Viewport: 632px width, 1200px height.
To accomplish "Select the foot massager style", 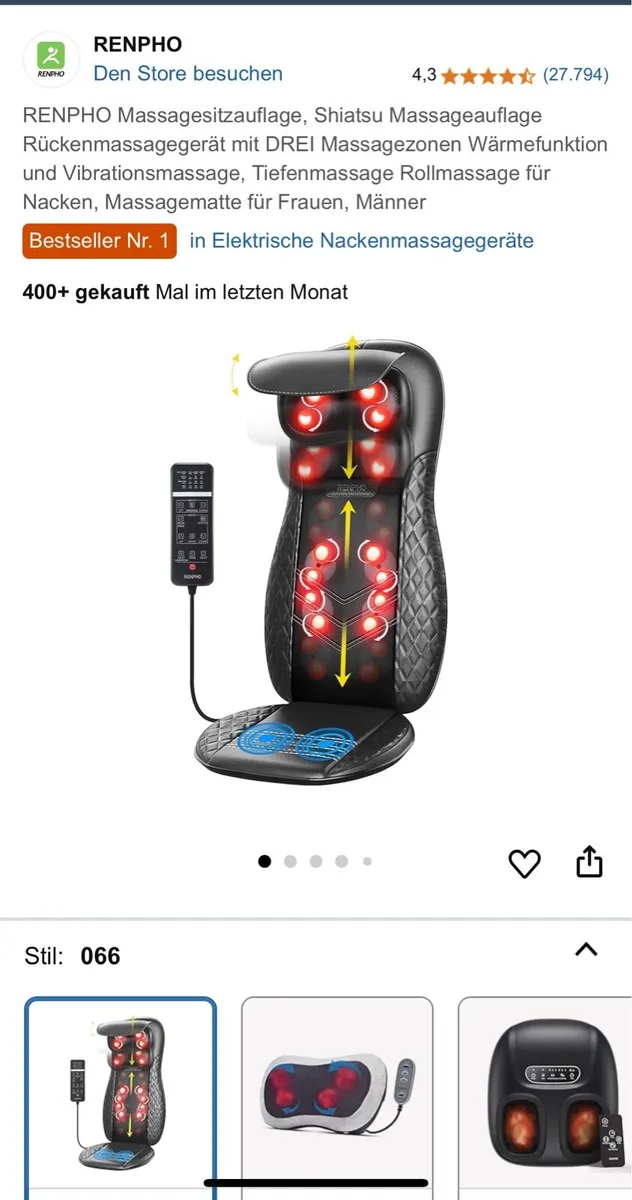I will coord(548,1095).
